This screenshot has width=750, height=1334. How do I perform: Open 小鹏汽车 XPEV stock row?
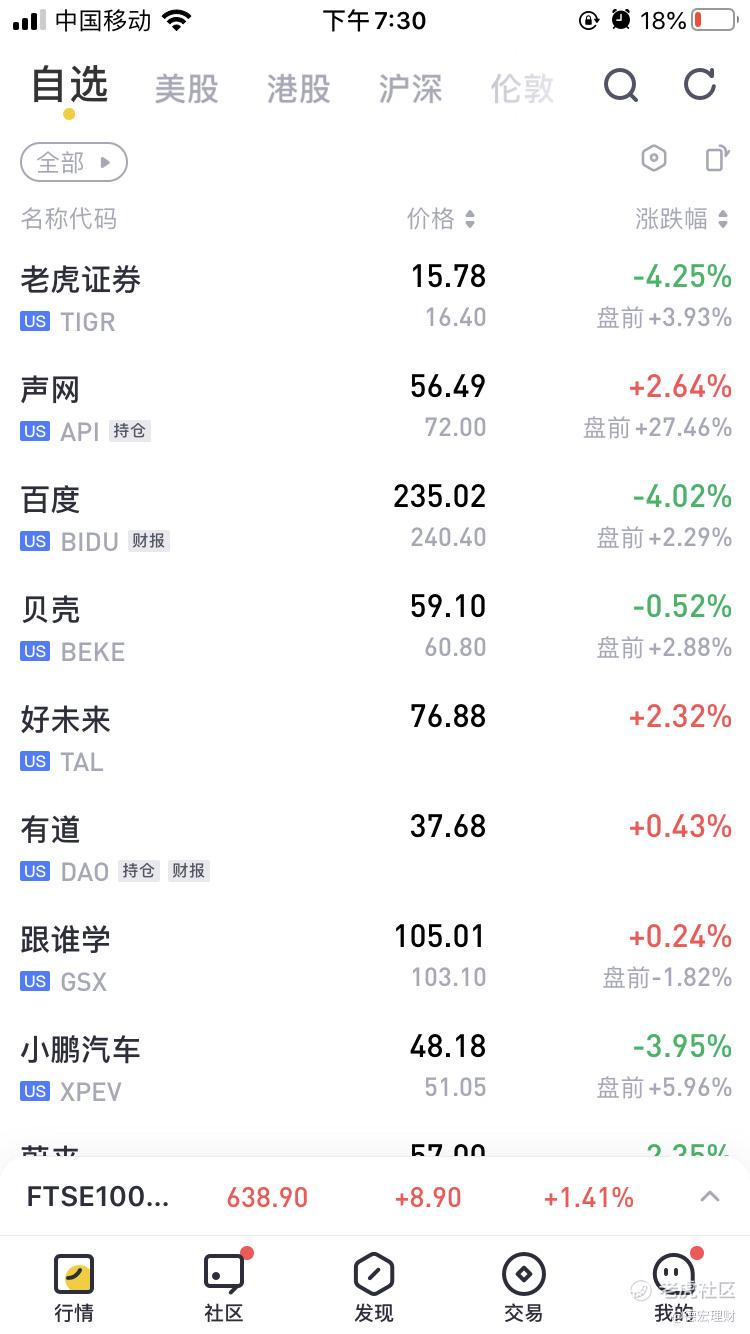pos(375,1067)
